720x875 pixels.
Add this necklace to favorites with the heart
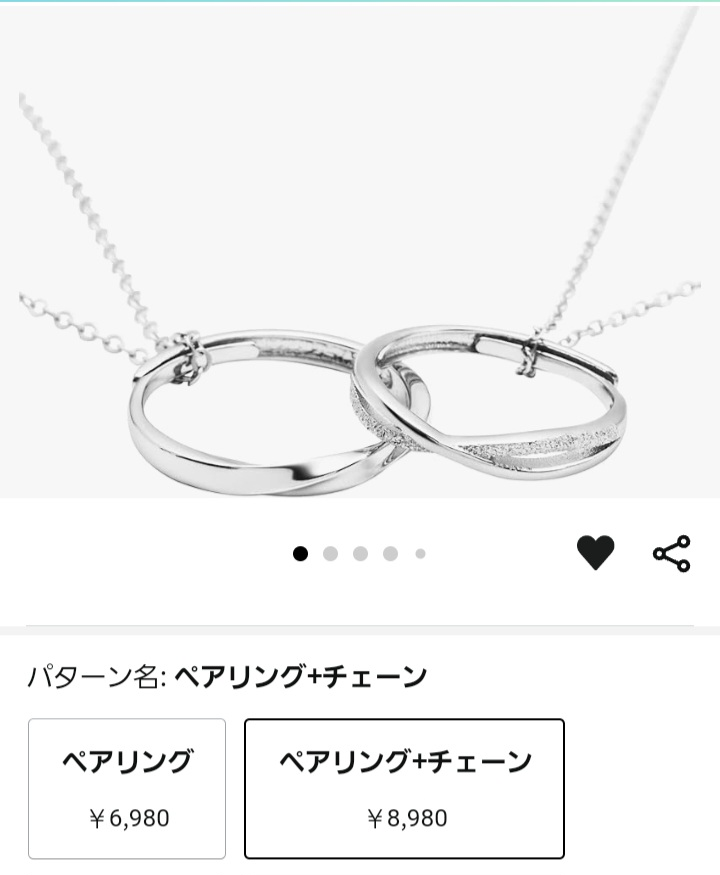tap(595, 553)
